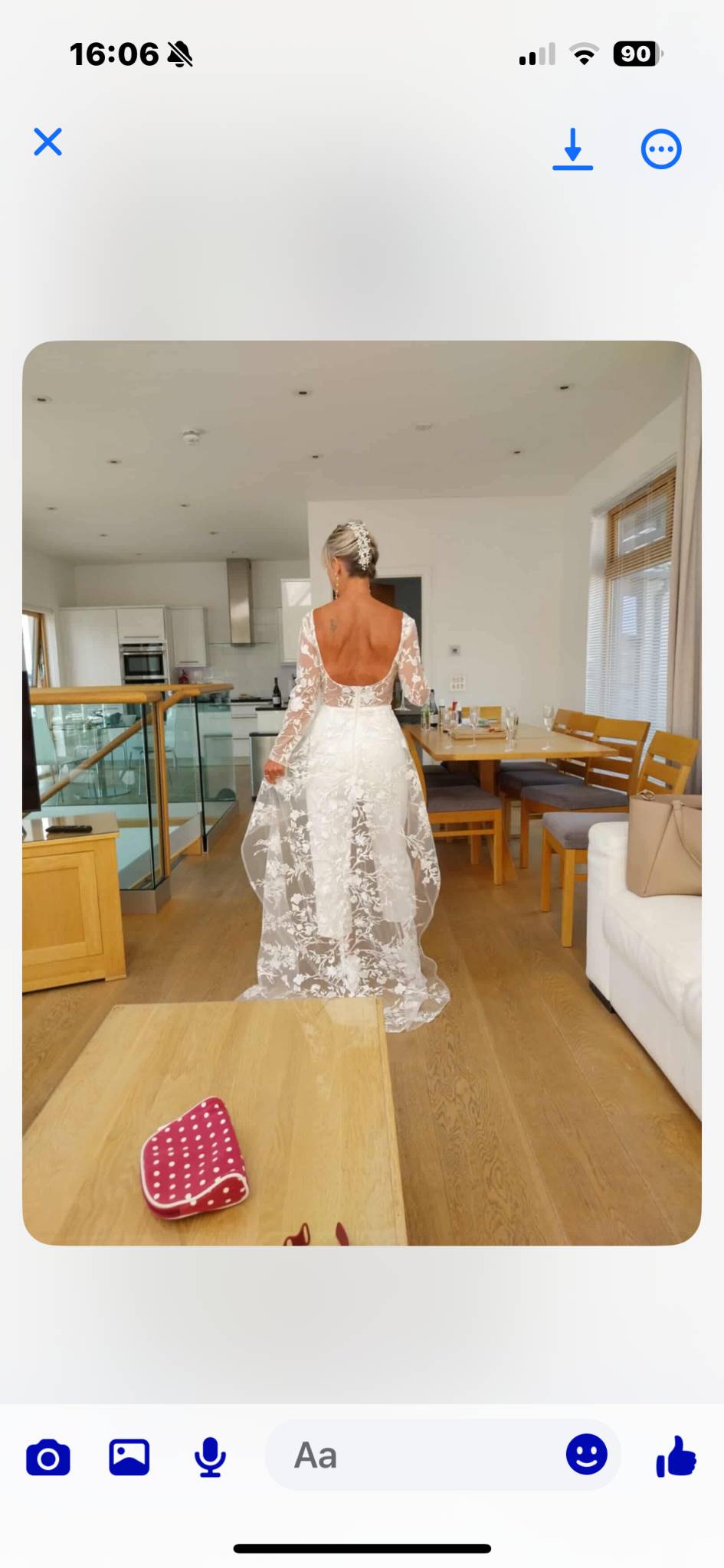Record a voice message
The image size is (724, 1568).
(x=210, y=1457)
